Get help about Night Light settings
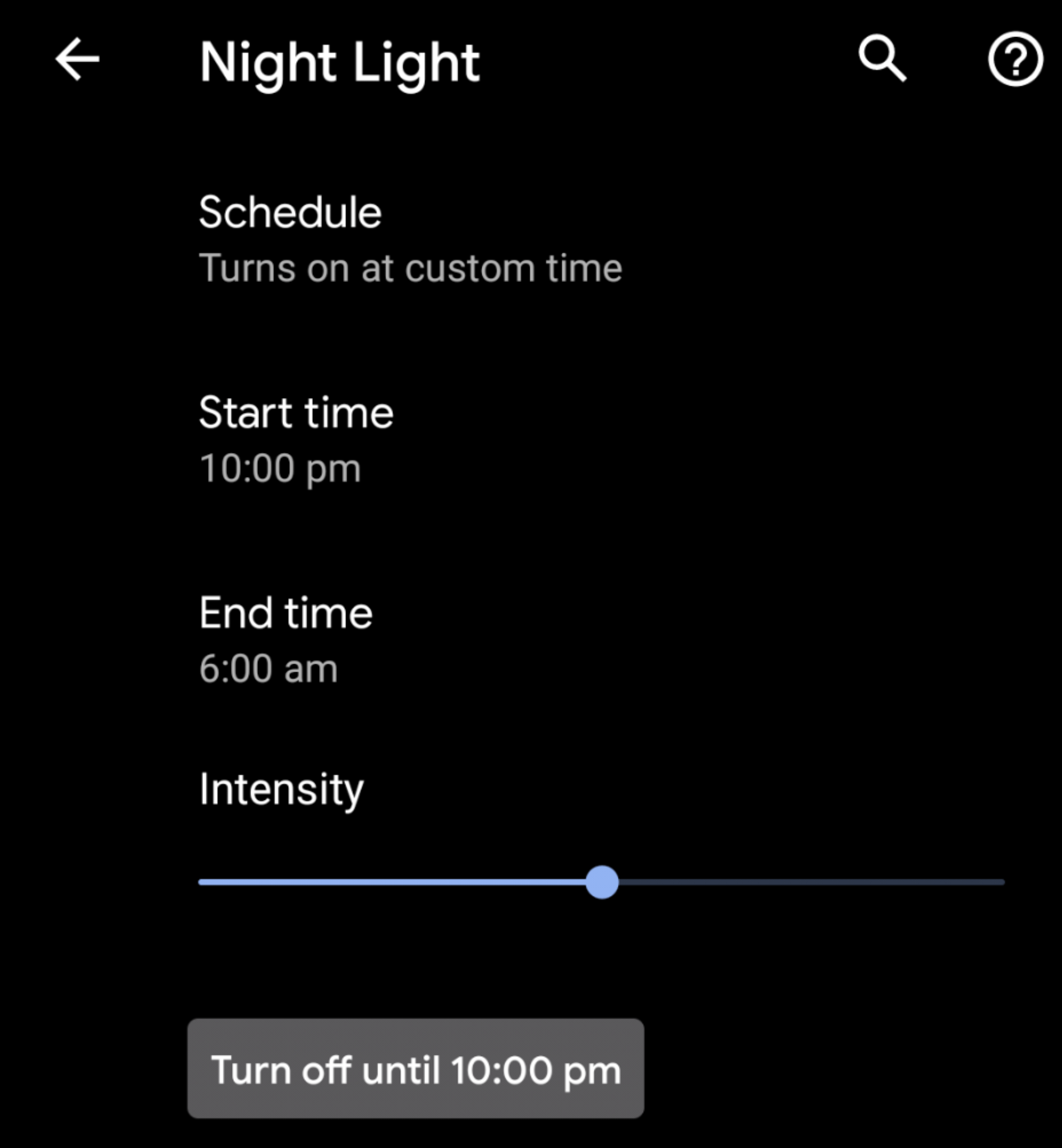Viewport: 1062px width, 1148px height. [1015, 59]
